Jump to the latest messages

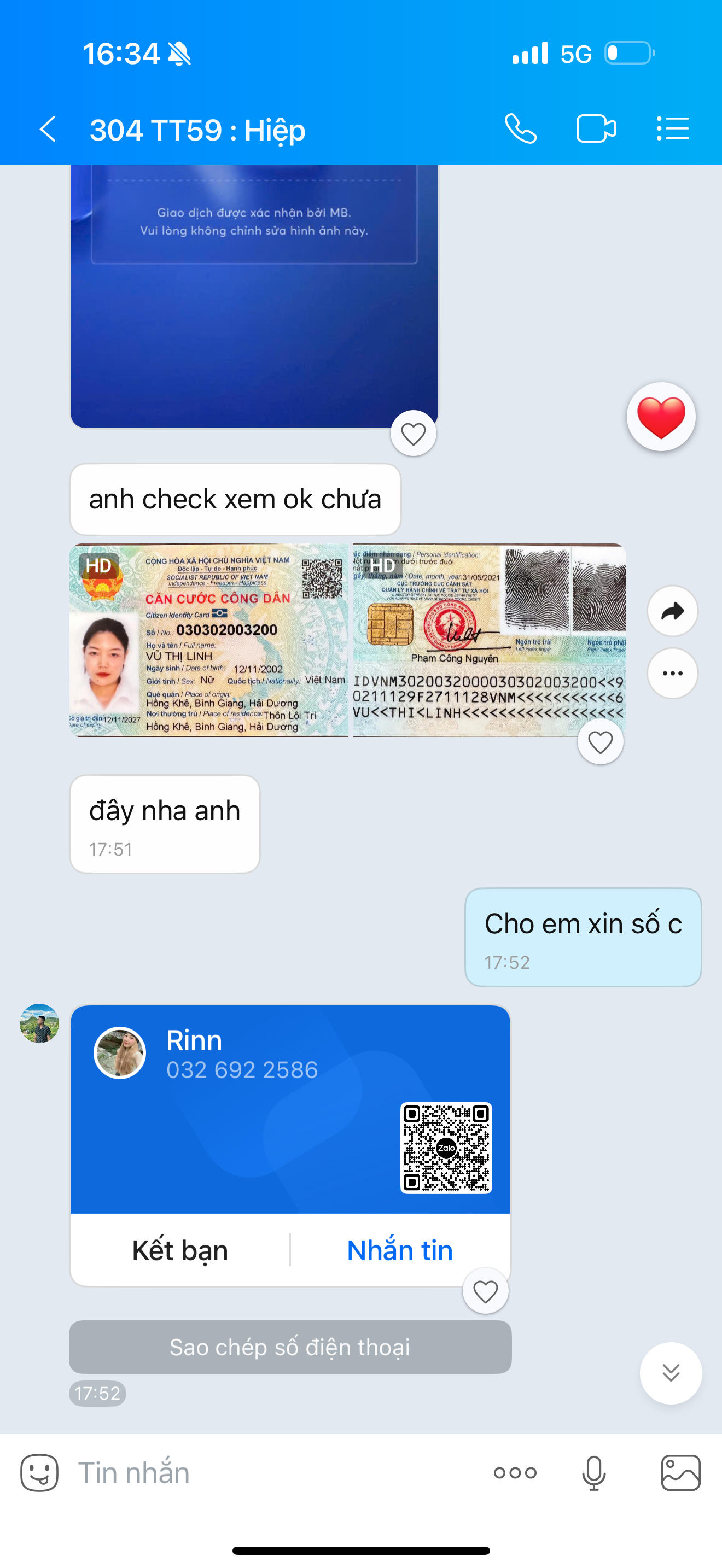671,1373
